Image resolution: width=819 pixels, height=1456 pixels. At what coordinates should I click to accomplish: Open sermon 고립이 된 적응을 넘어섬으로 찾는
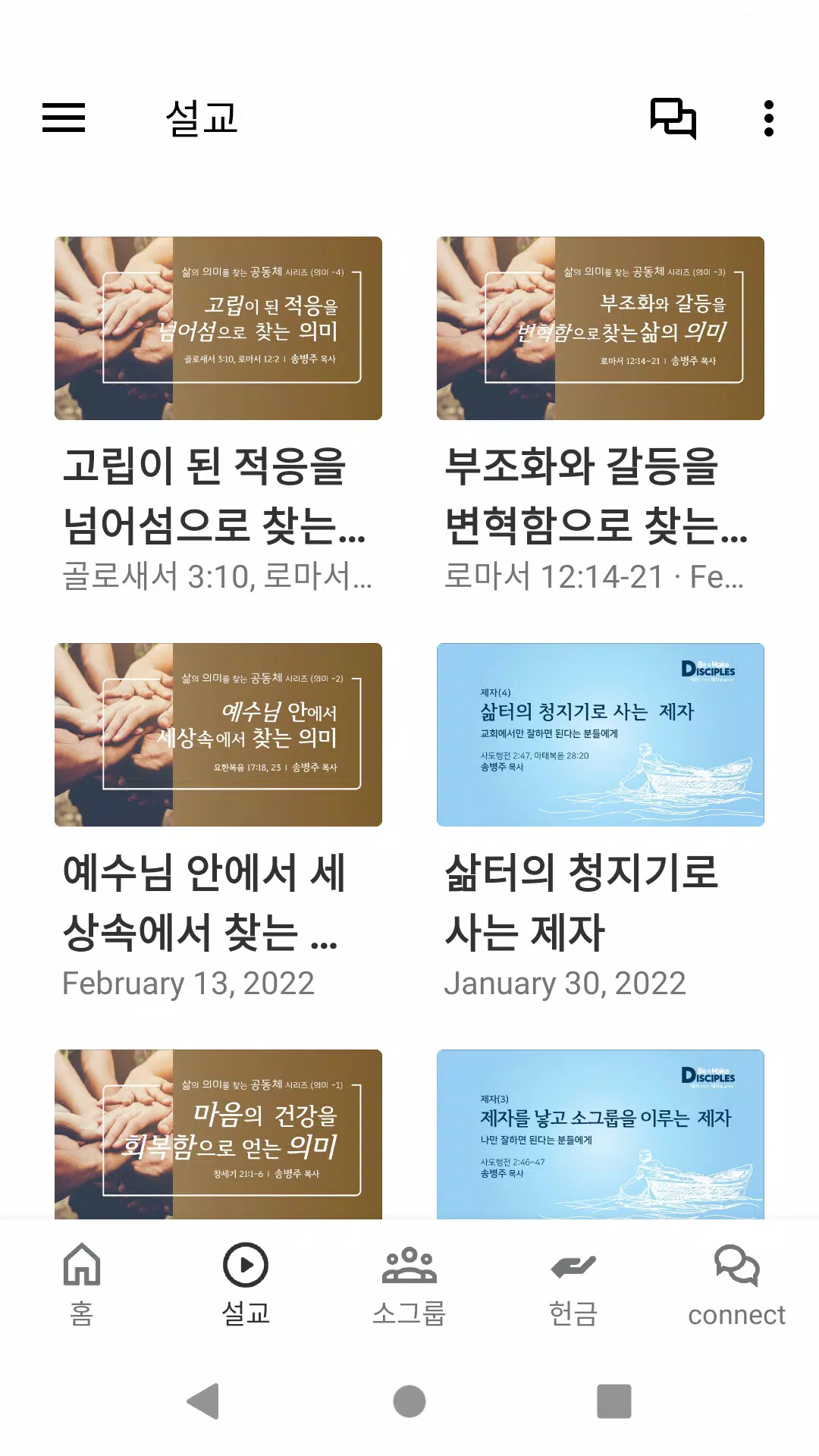(218, 328)
